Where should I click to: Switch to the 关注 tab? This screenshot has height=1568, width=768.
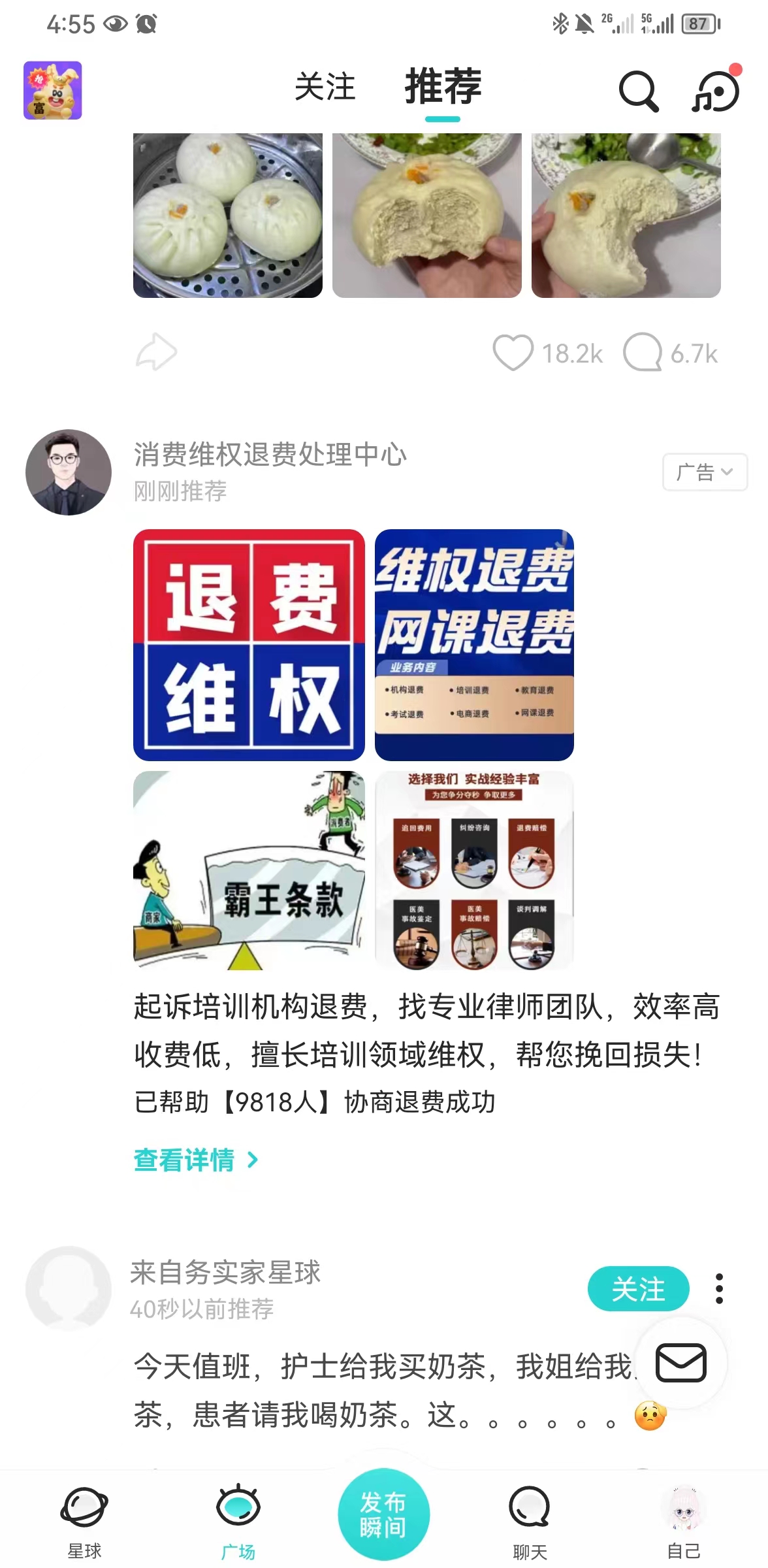(x=325, y=87)
